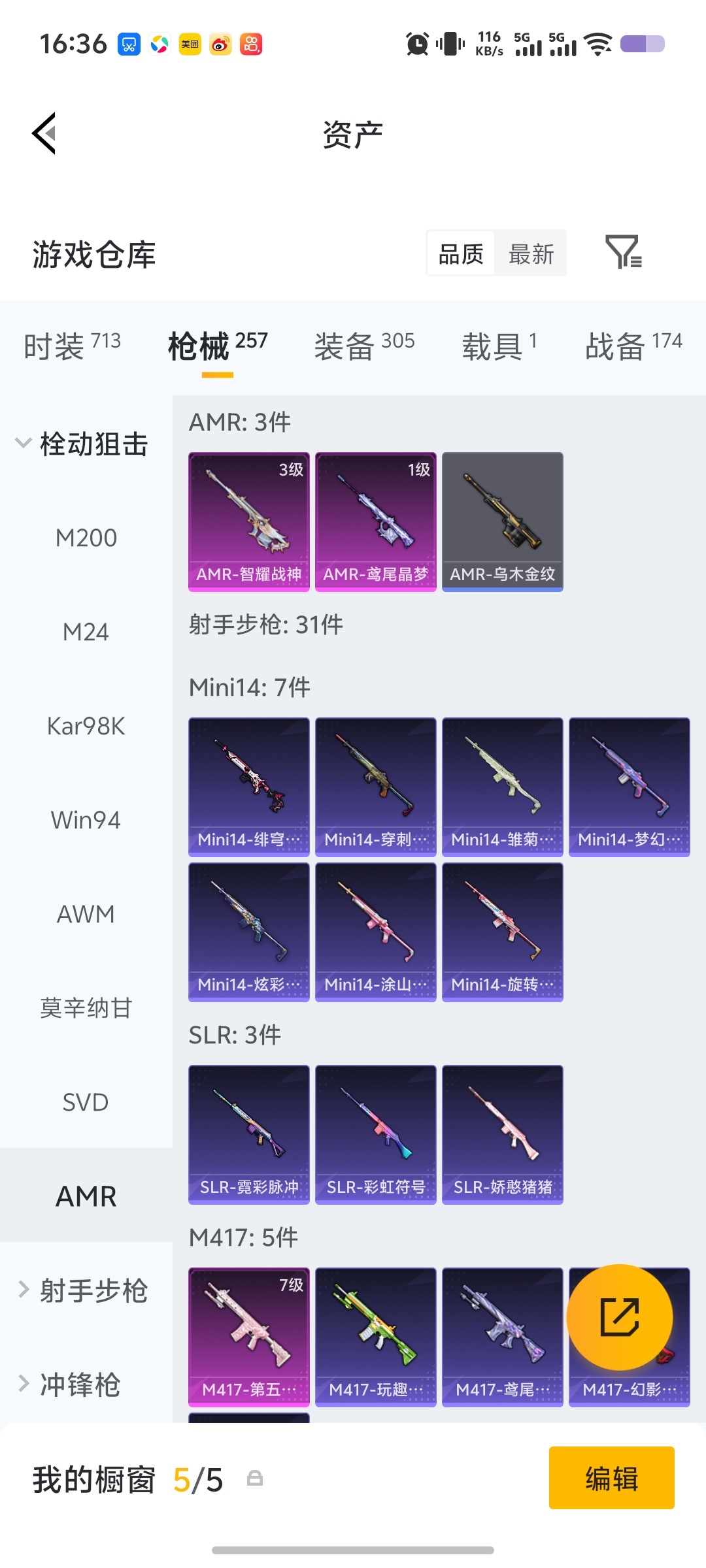Open the 载具 tab

click(x=499, y=346)
